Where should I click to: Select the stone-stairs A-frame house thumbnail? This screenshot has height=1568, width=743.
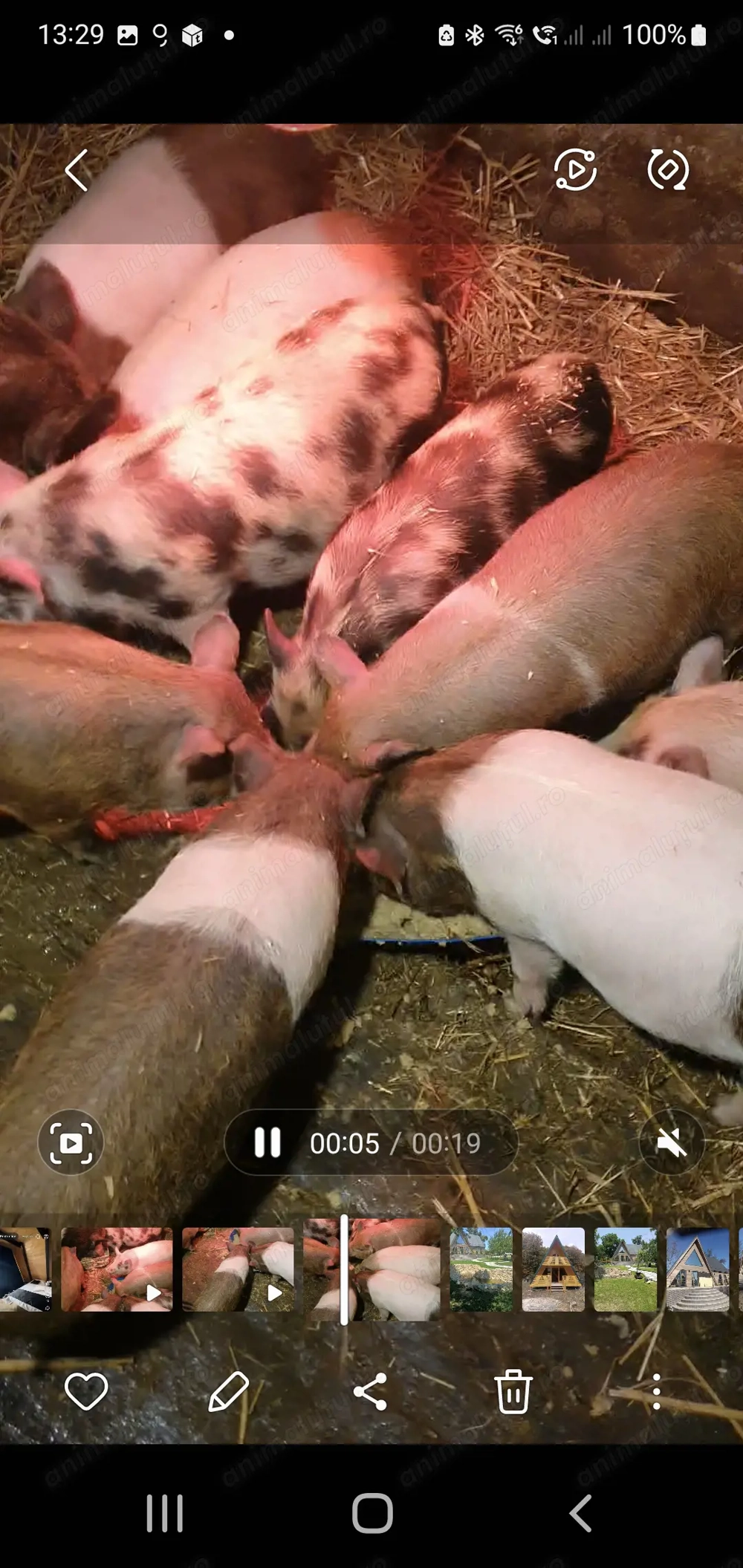(698, 1269)
